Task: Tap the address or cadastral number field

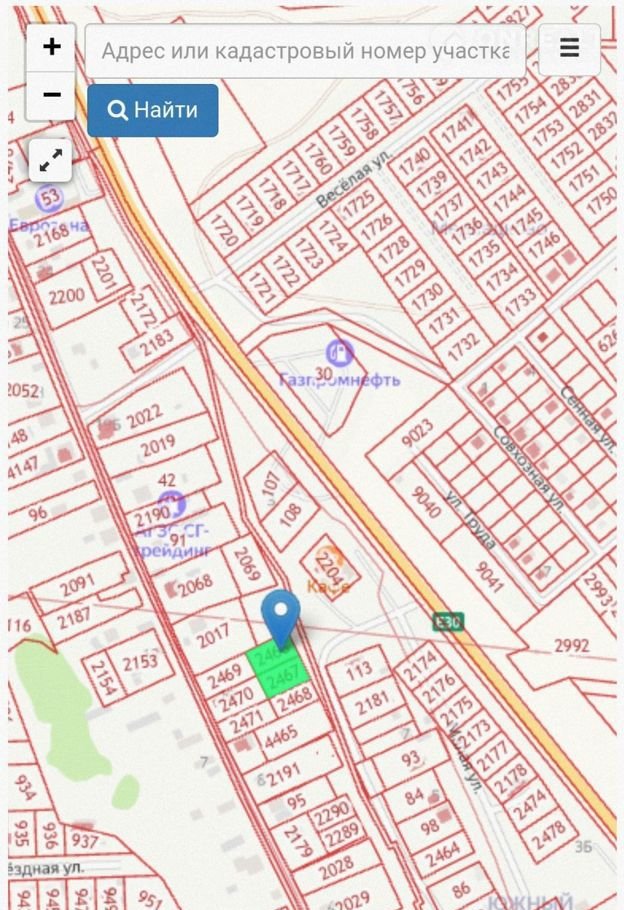Action: 305,51
